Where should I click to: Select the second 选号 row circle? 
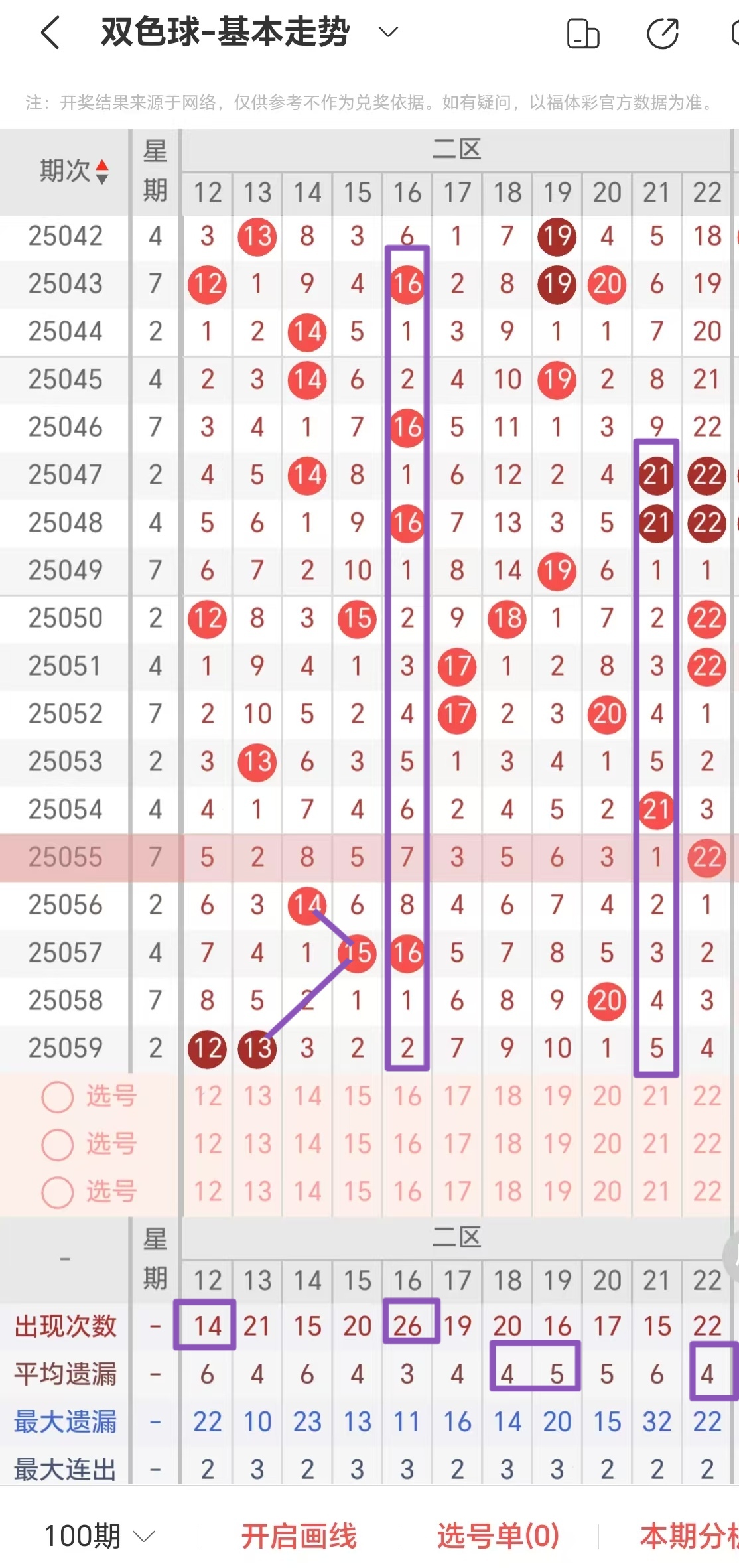tap(57, 1145)
